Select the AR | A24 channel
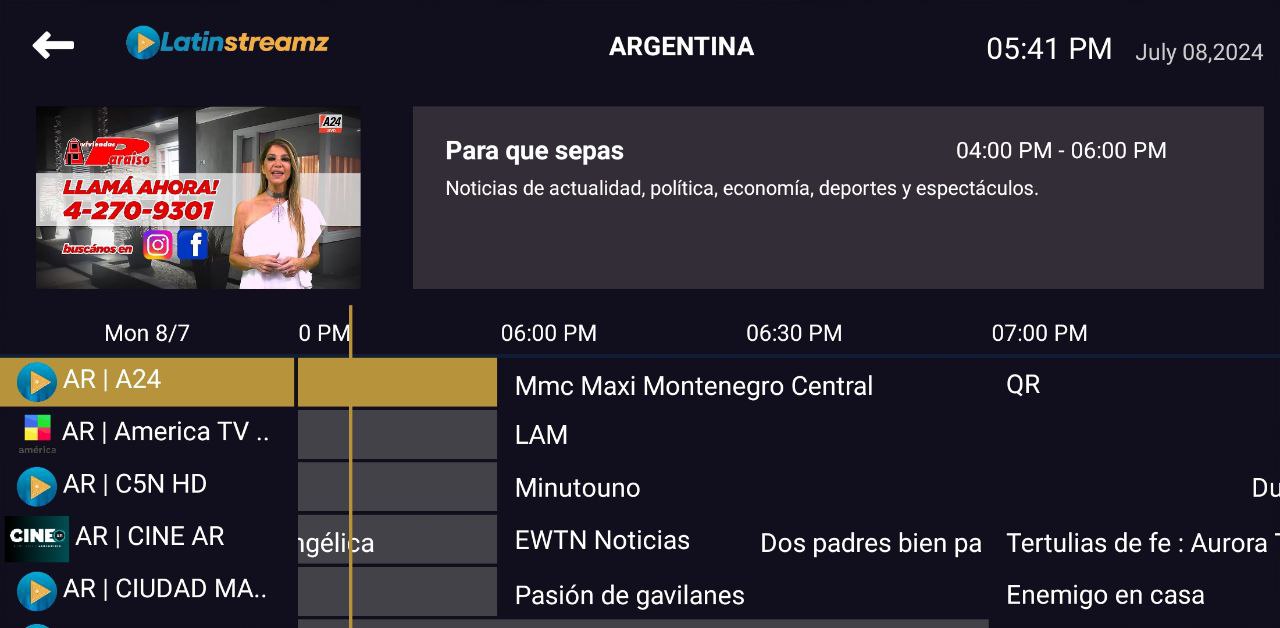 coord(147,381)
